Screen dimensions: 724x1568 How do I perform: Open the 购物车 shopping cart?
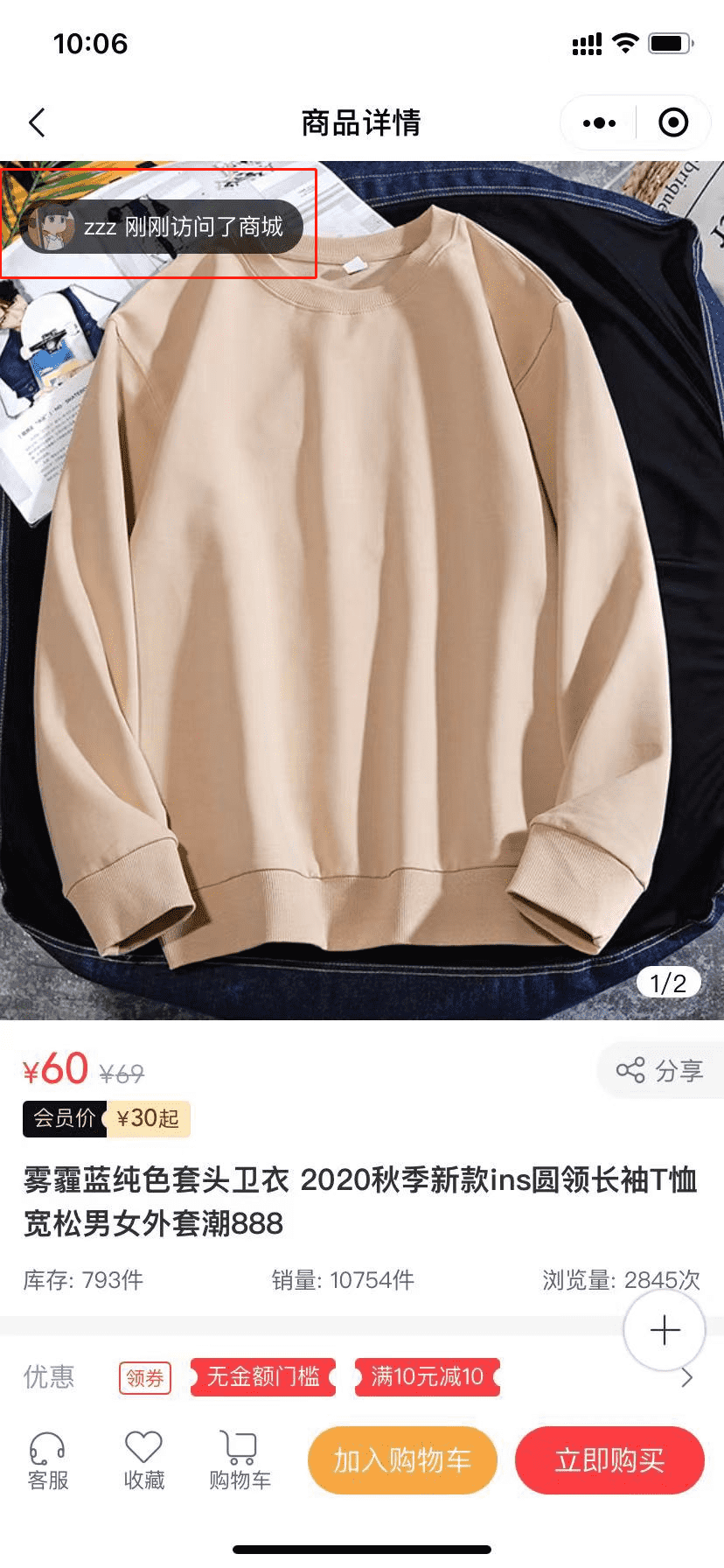click(240, 1460)
